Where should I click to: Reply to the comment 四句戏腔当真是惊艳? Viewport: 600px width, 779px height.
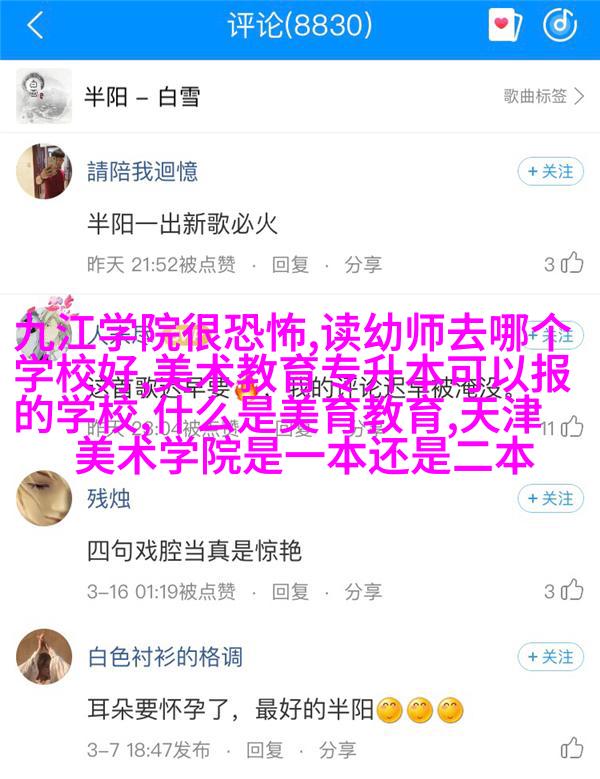click(291, 591)
